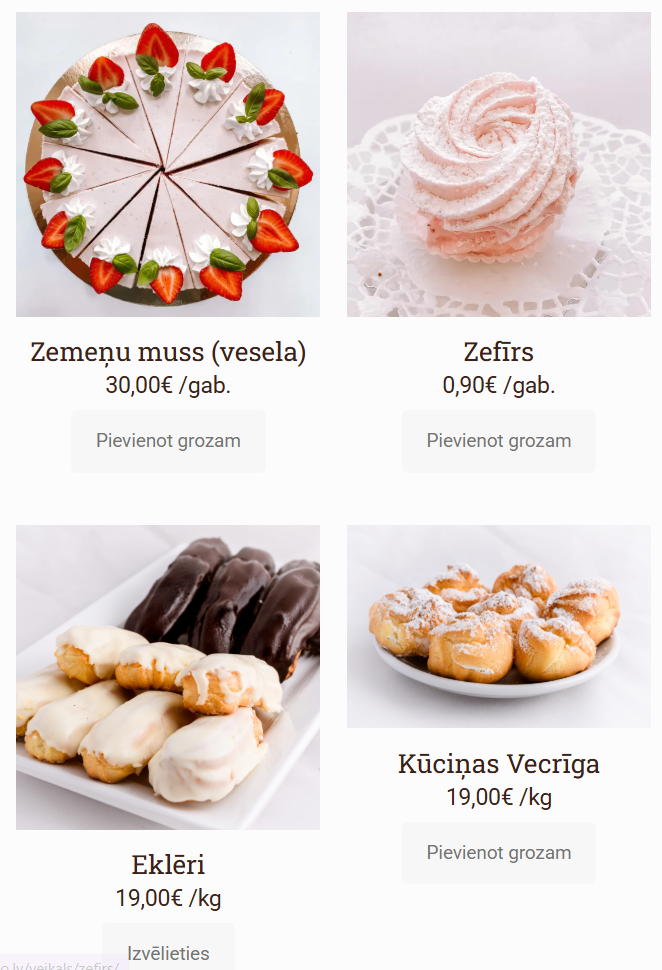Add Kūciņas Vecrīga to cart
The height and width of the screenshot is (970, 662).
(x=498, y=853)
